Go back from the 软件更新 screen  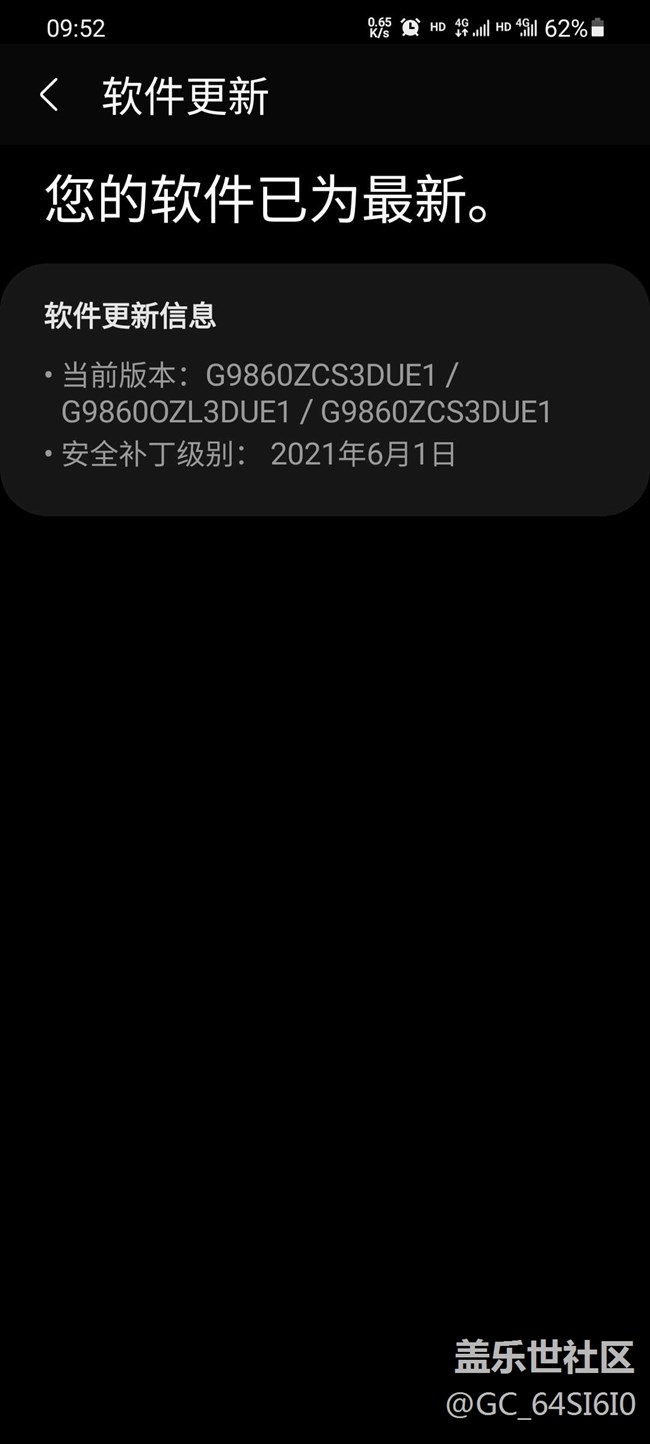point(49,96)
